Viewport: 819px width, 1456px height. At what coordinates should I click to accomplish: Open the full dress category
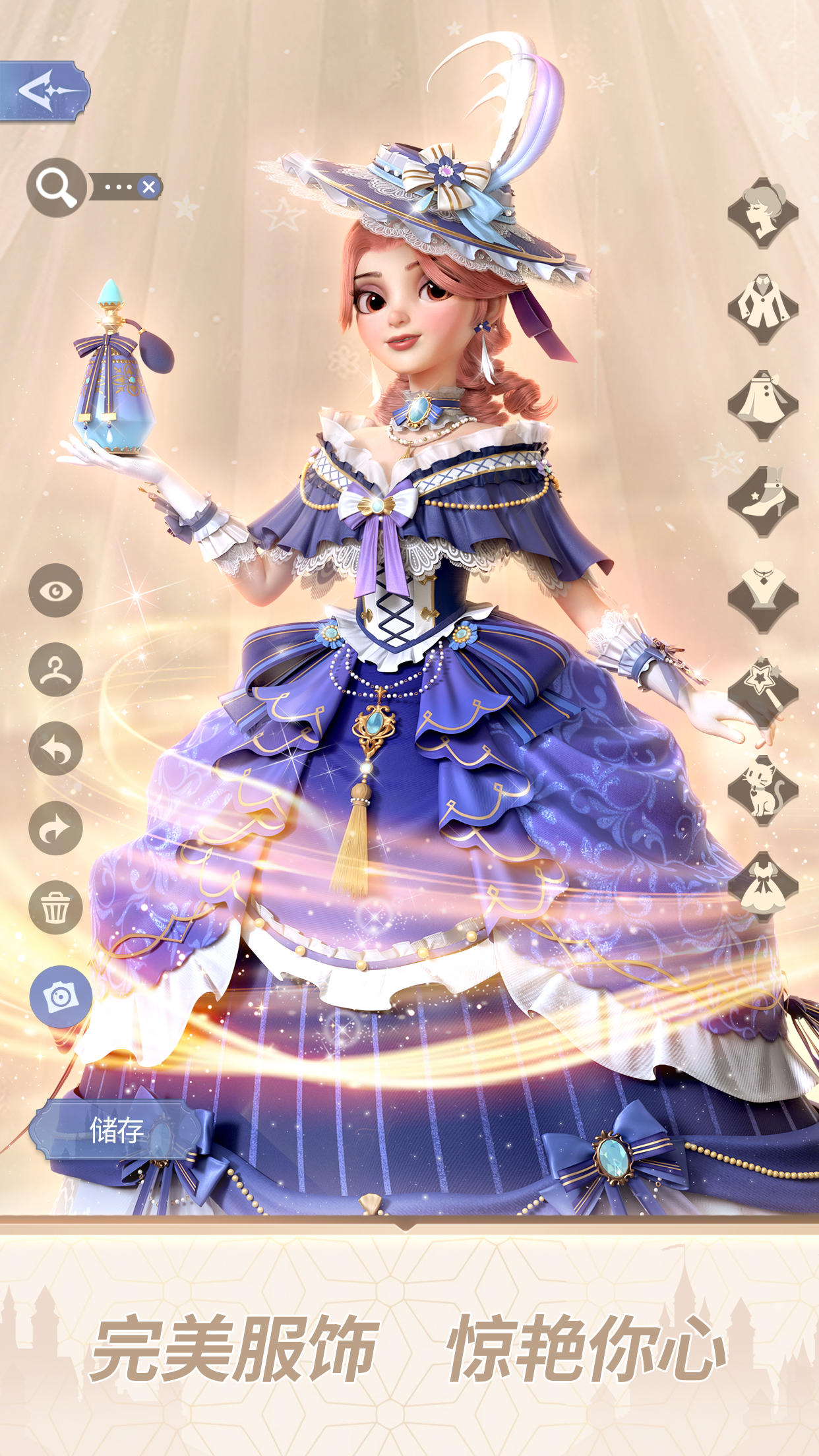pyautogui.click(x=763, y=885)
